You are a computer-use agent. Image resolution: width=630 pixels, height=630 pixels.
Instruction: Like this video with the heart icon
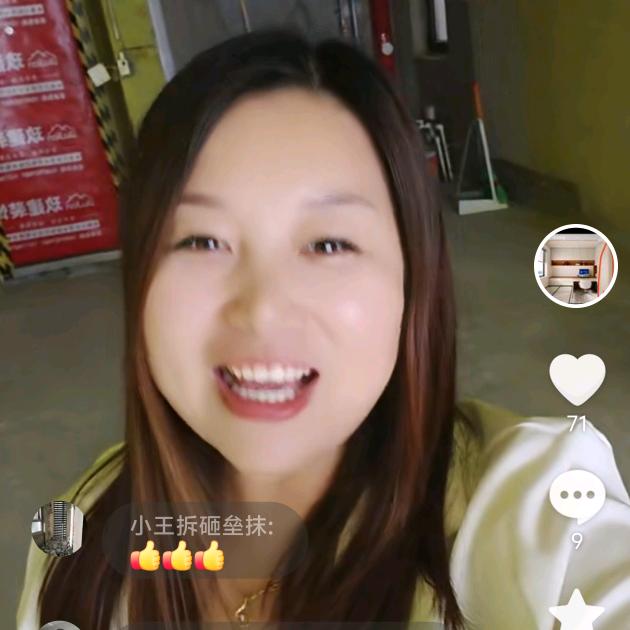pos(577,379)
